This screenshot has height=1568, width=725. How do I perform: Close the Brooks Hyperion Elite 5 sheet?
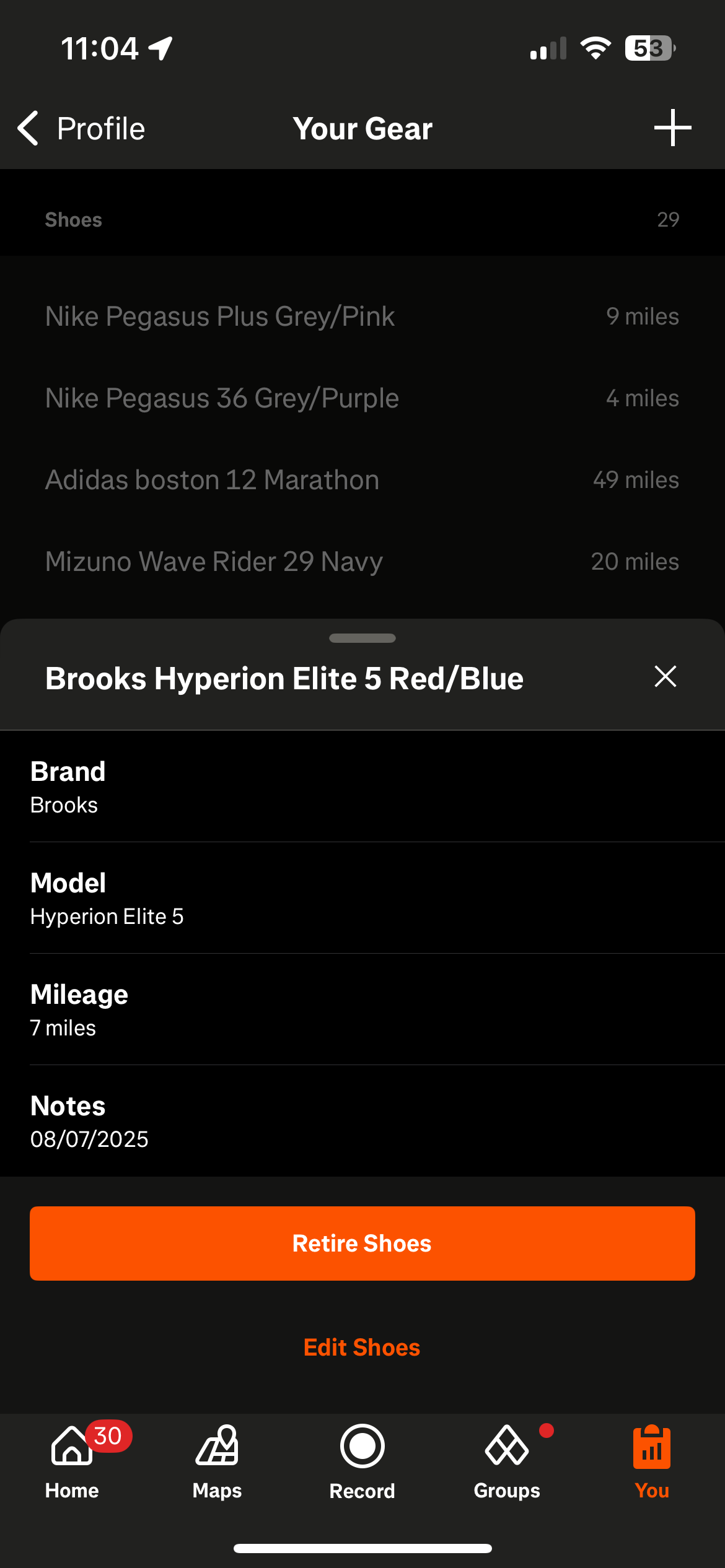pos(666,676)
